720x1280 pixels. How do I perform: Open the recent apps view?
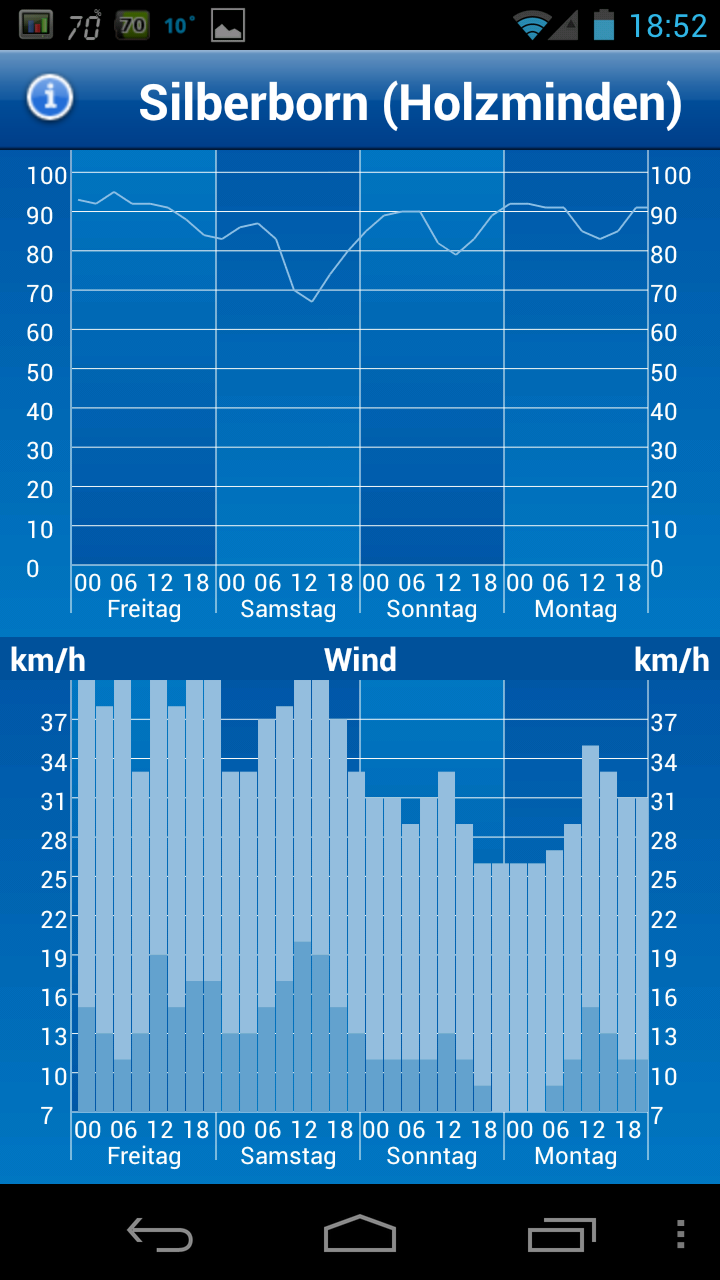[x=561, y=1234]
